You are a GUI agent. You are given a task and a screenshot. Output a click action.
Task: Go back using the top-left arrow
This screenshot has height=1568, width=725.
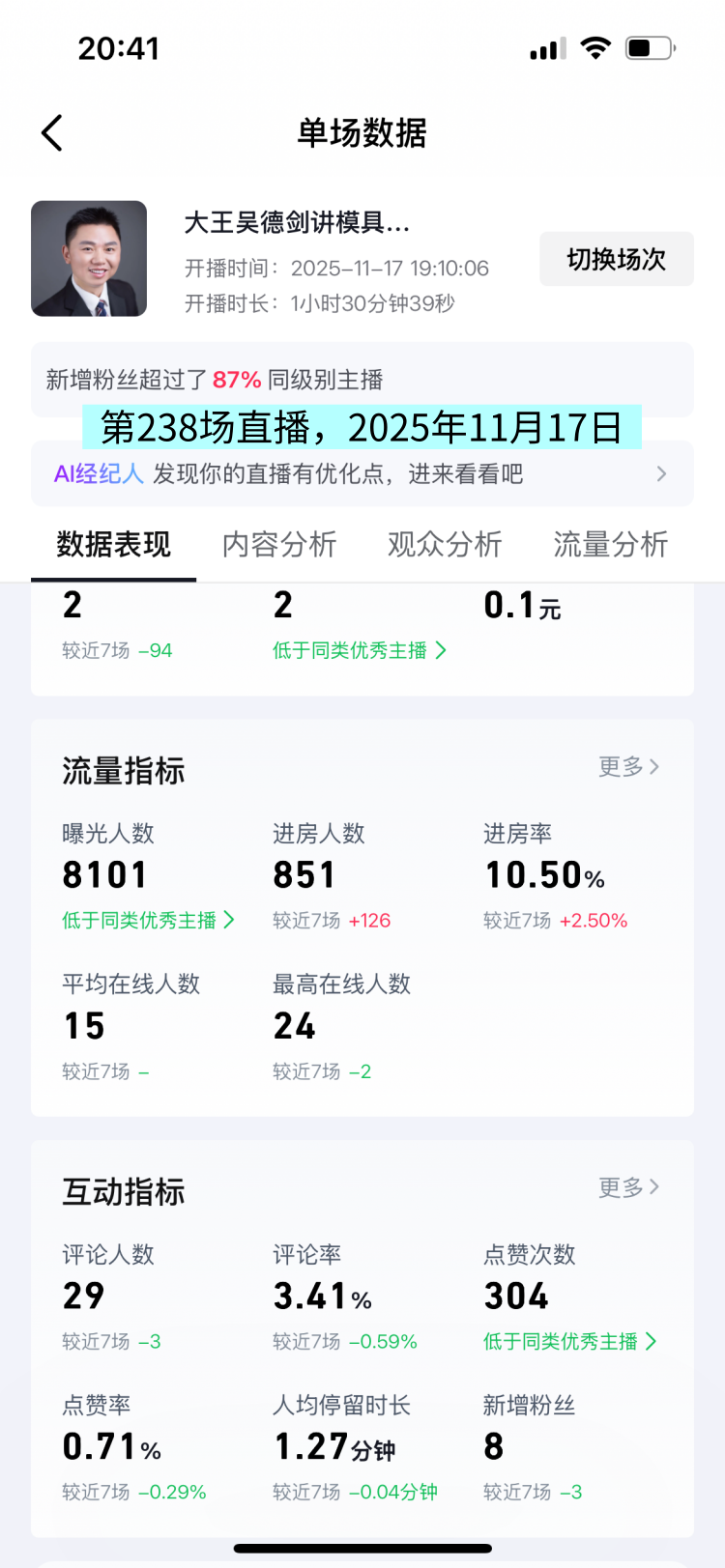52,133
